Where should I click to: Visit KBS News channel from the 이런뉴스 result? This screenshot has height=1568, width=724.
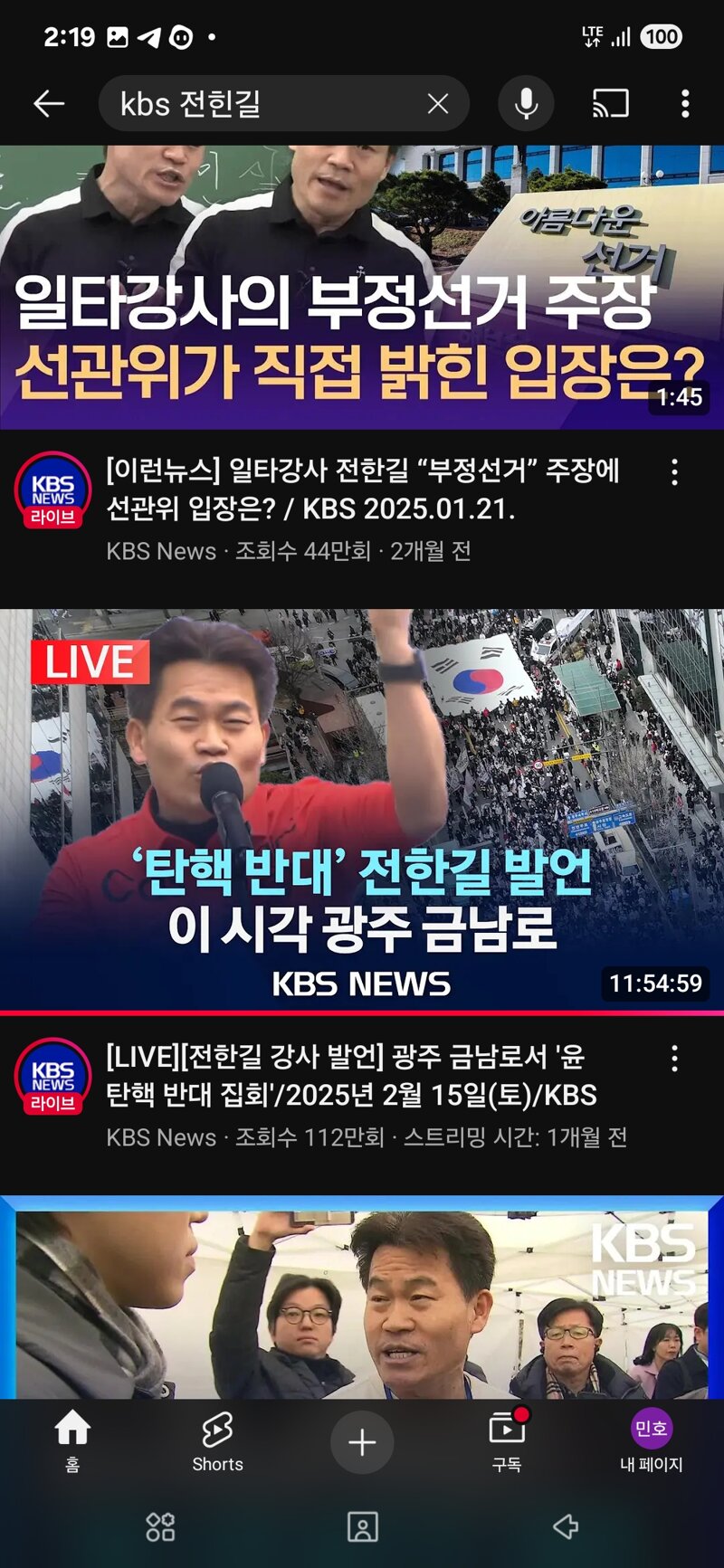point(52,490)
